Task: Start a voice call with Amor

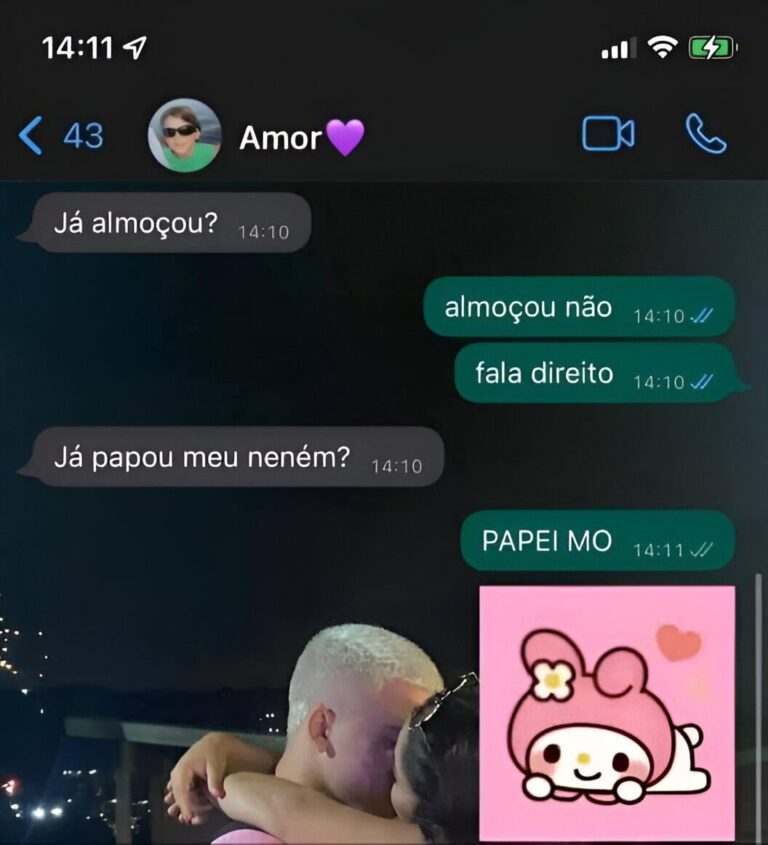Action: [705, 134]
